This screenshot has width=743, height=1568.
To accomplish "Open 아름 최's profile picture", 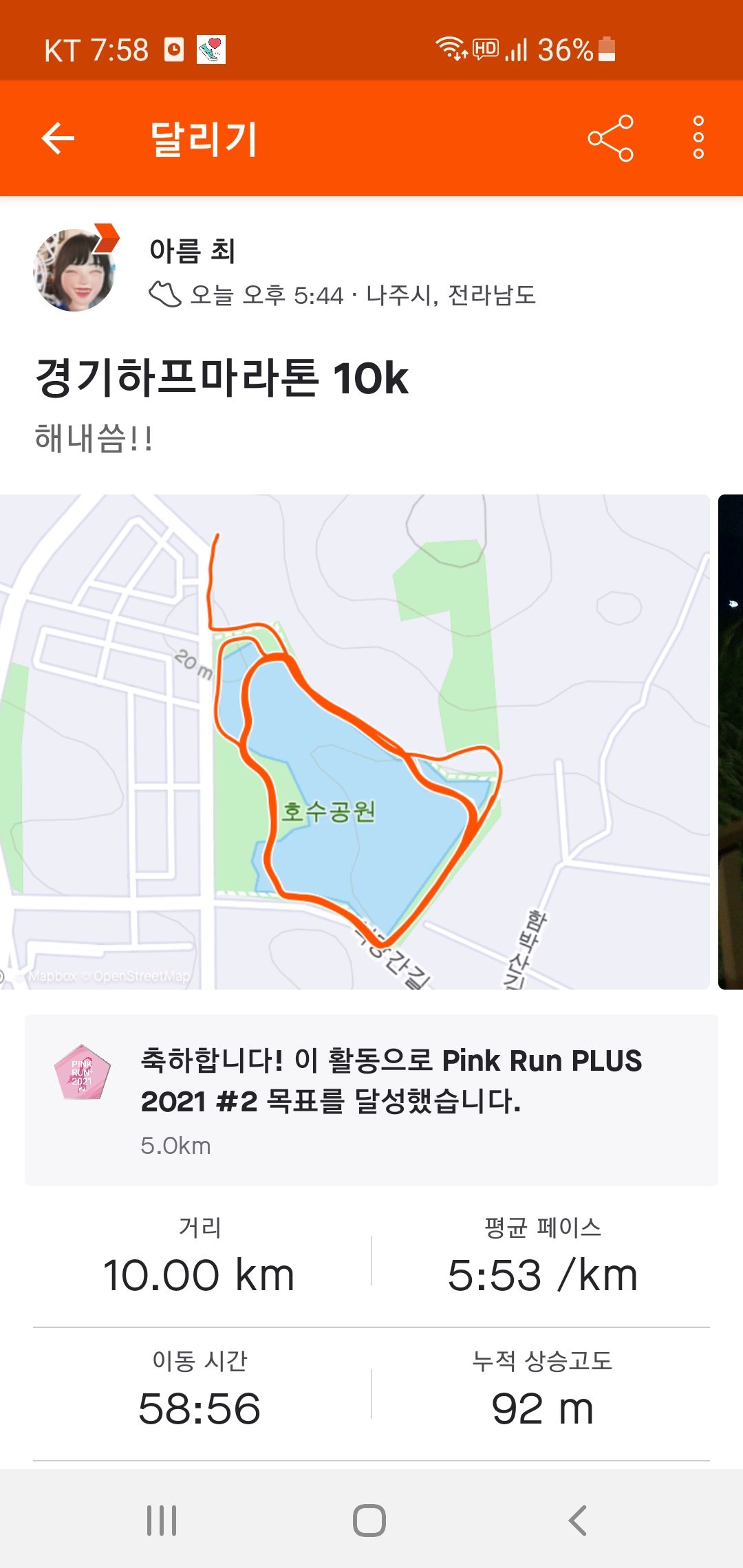I will coord(74,270).
